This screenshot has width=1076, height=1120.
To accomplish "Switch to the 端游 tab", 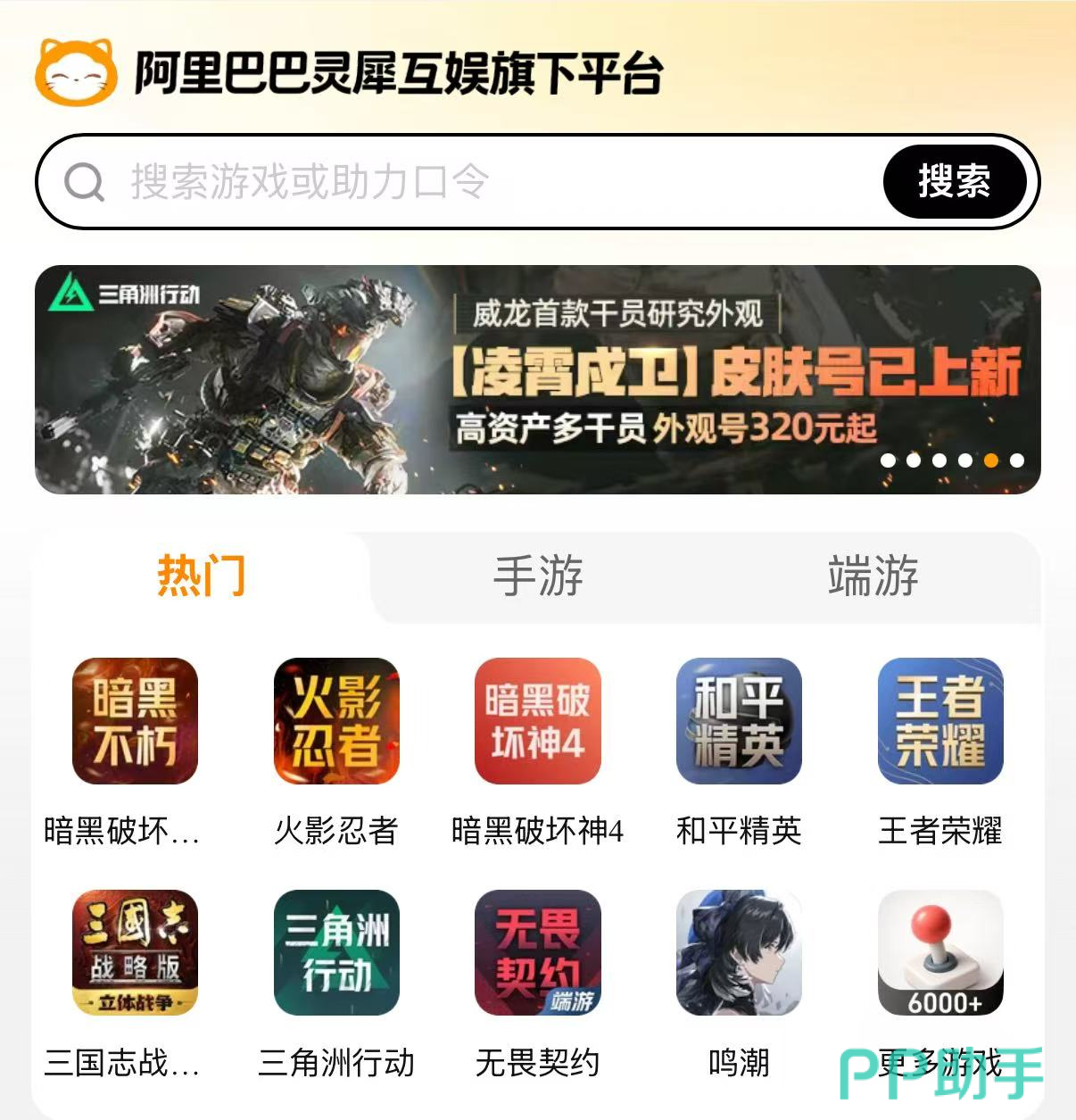I will (873, 576).
